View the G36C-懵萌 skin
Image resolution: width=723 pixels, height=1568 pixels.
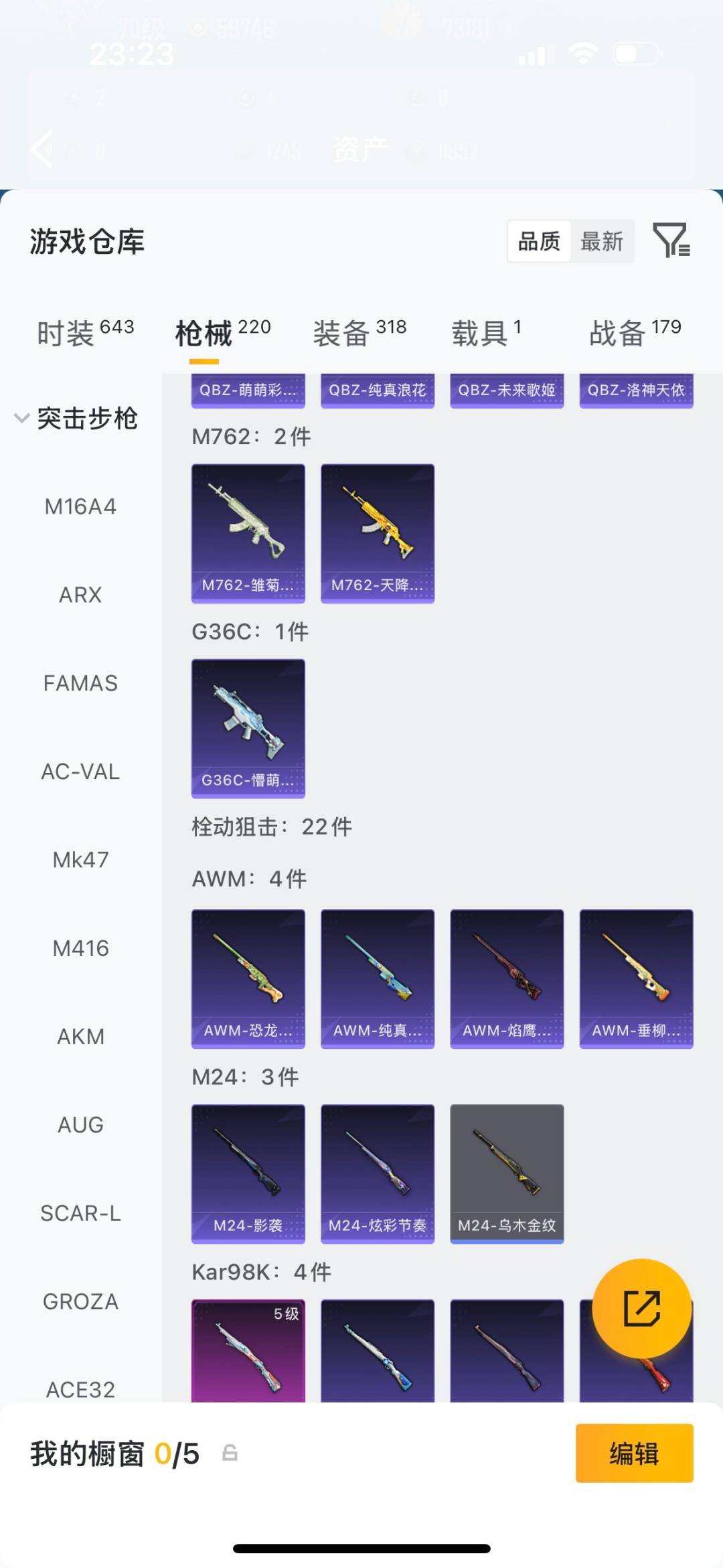(248, 728)
